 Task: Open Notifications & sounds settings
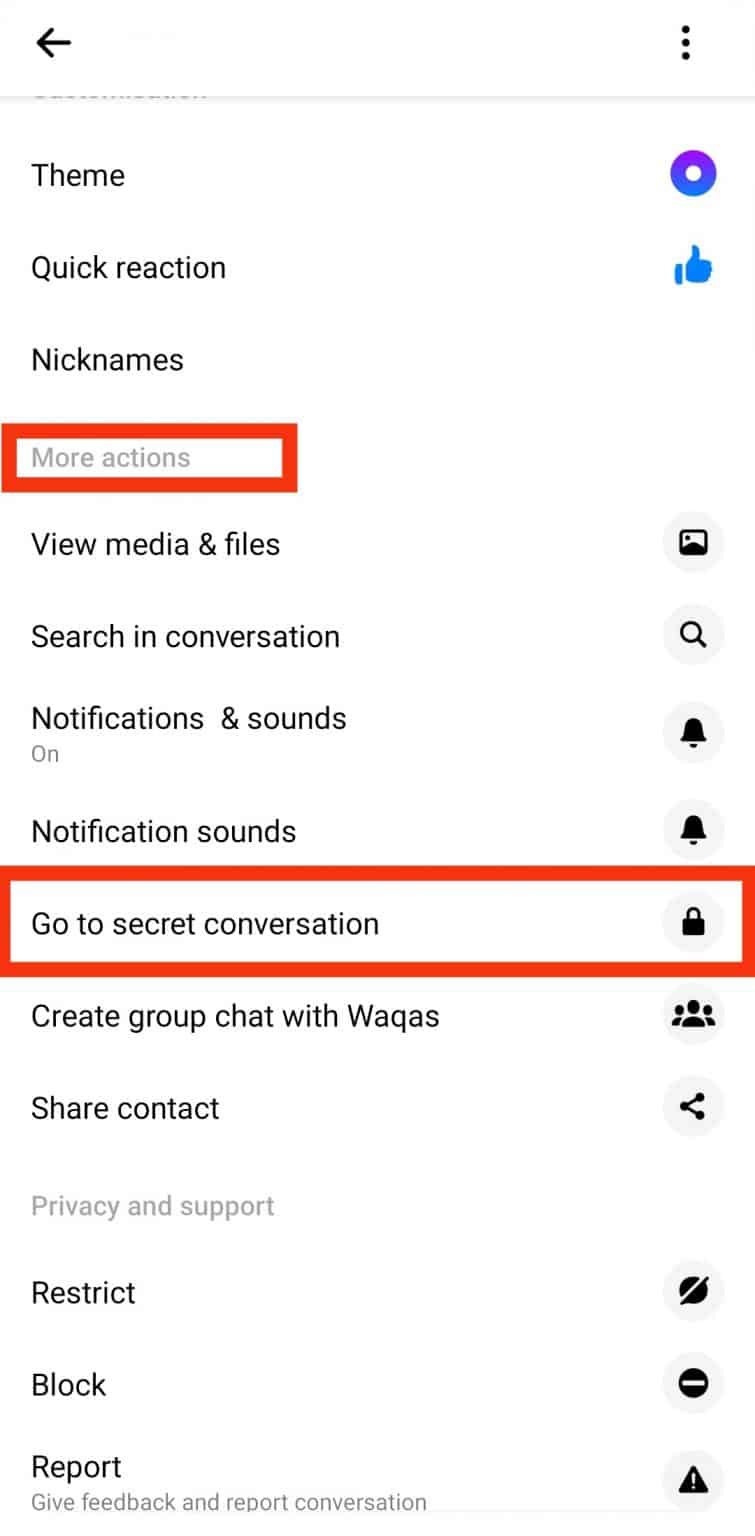coord(189,718)
